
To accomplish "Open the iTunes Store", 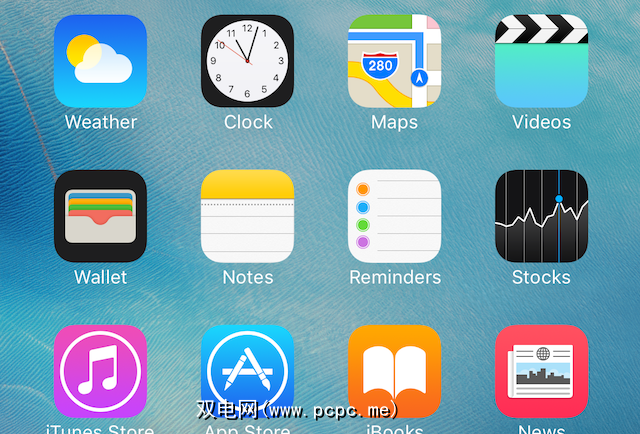I will tap(100, 370).
